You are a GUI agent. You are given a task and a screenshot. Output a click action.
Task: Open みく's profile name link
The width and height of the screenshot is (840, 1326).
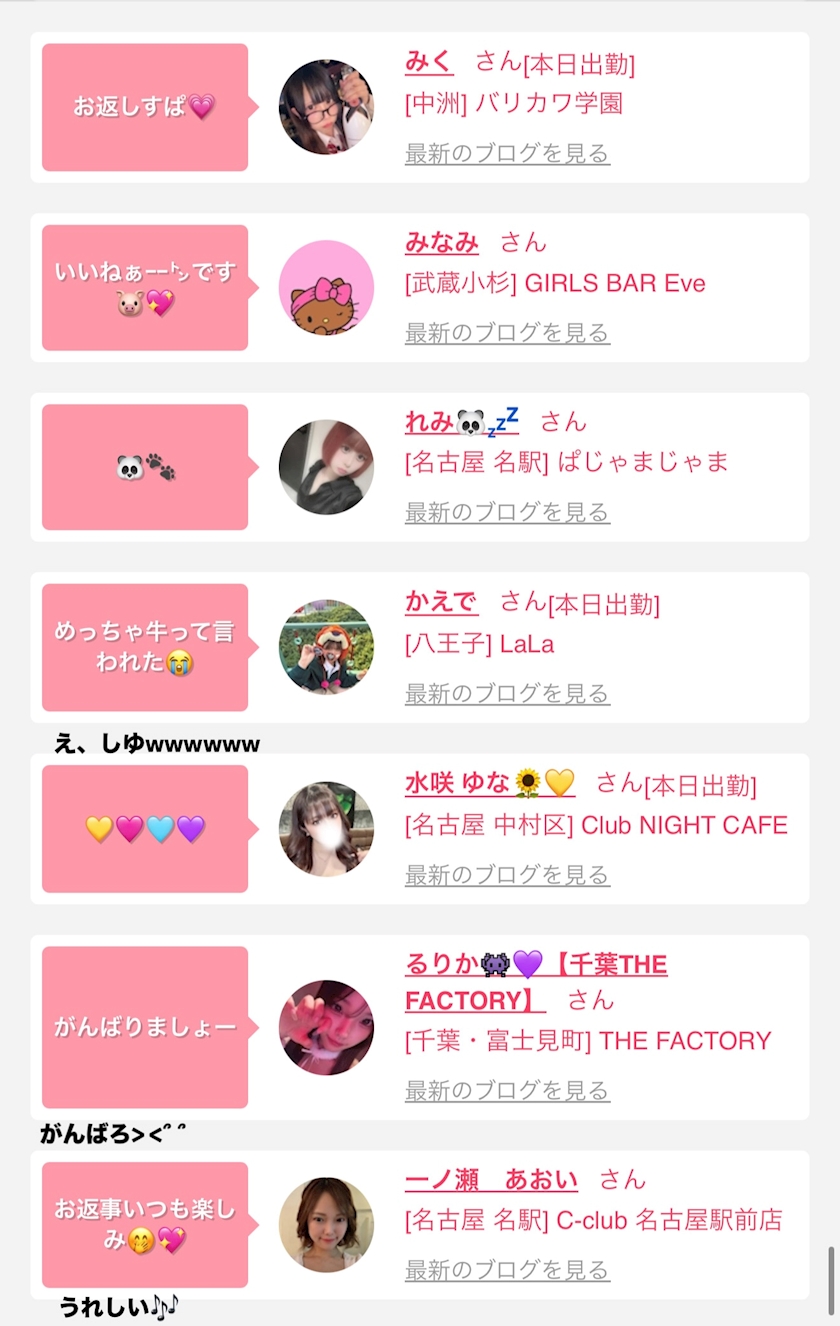click(429, 62)
